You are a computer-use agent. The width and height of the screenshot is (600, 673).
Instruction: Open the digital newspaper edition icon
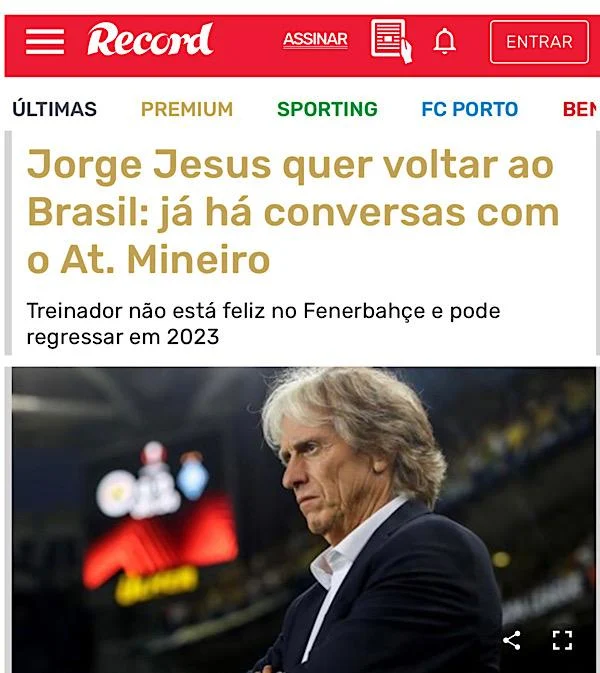click(x=390, y=40)
